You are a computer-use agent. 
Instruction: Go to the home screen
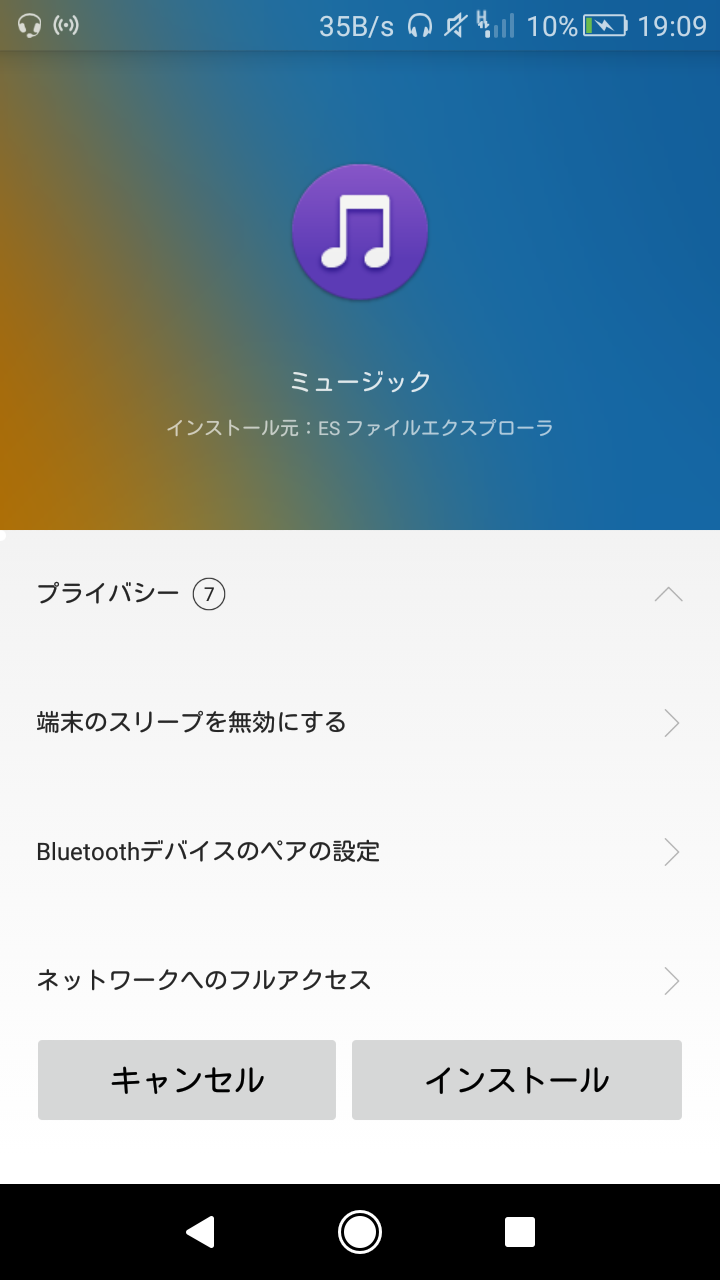(x=360, y=1232)
